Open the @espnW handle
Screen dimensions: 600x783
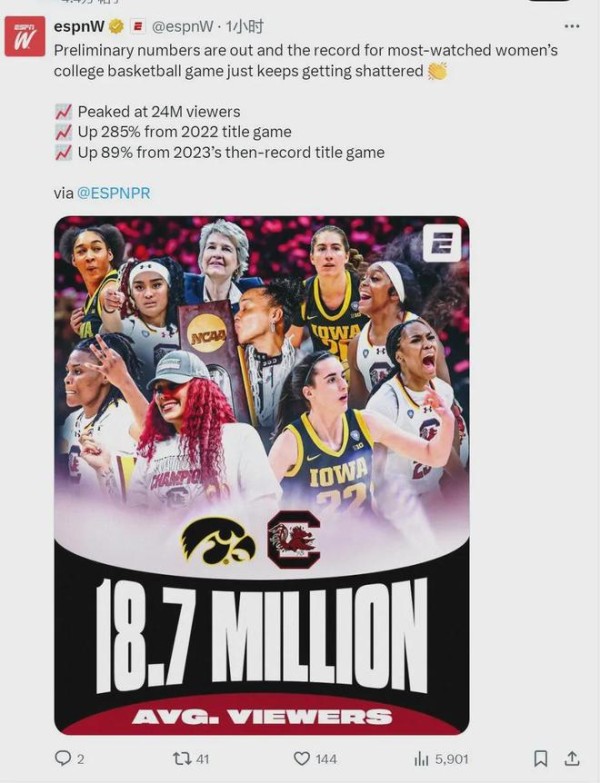[185, 26]
